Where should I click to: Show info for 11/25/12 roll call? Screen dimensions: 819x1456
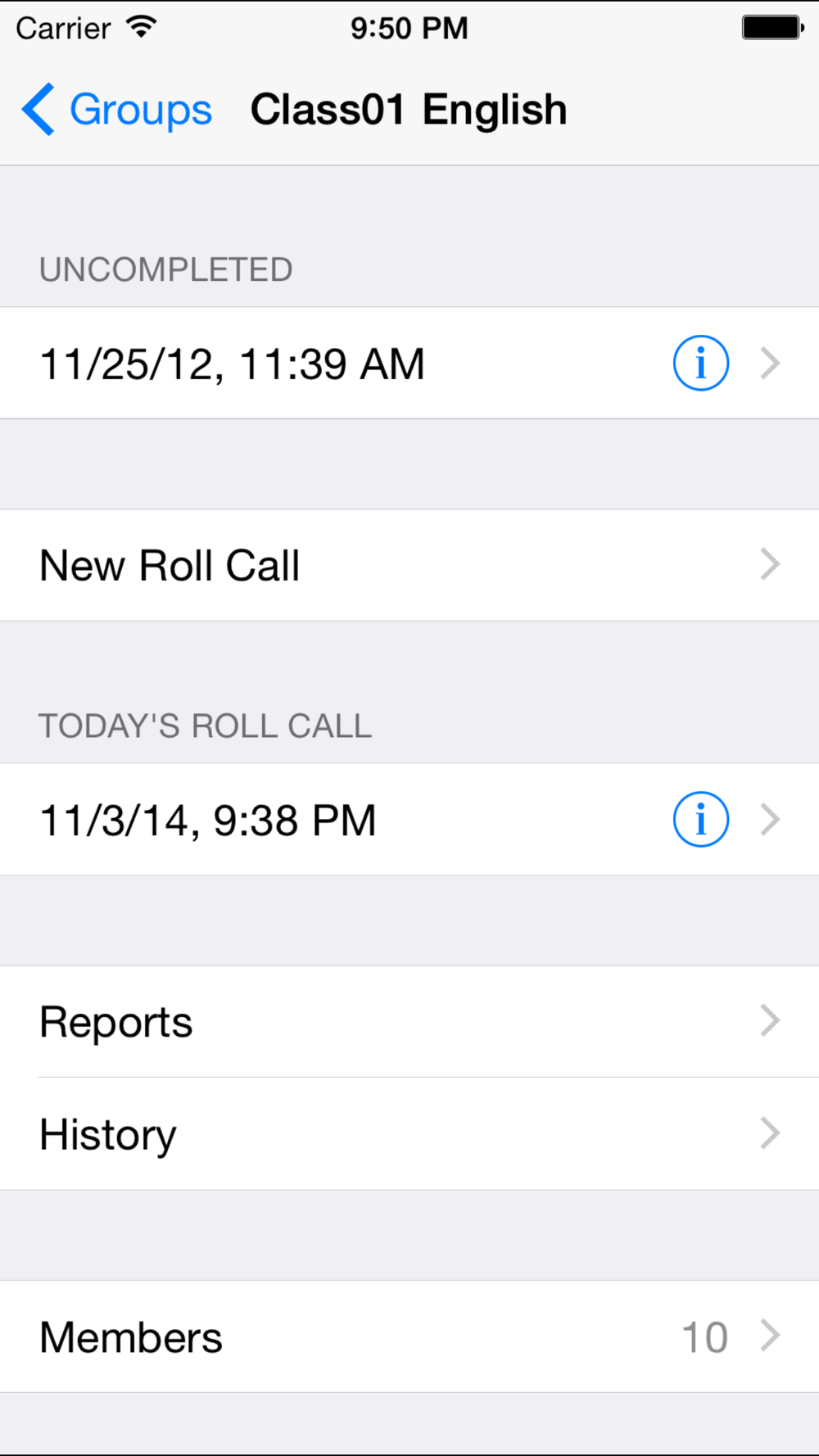(700, 363)
